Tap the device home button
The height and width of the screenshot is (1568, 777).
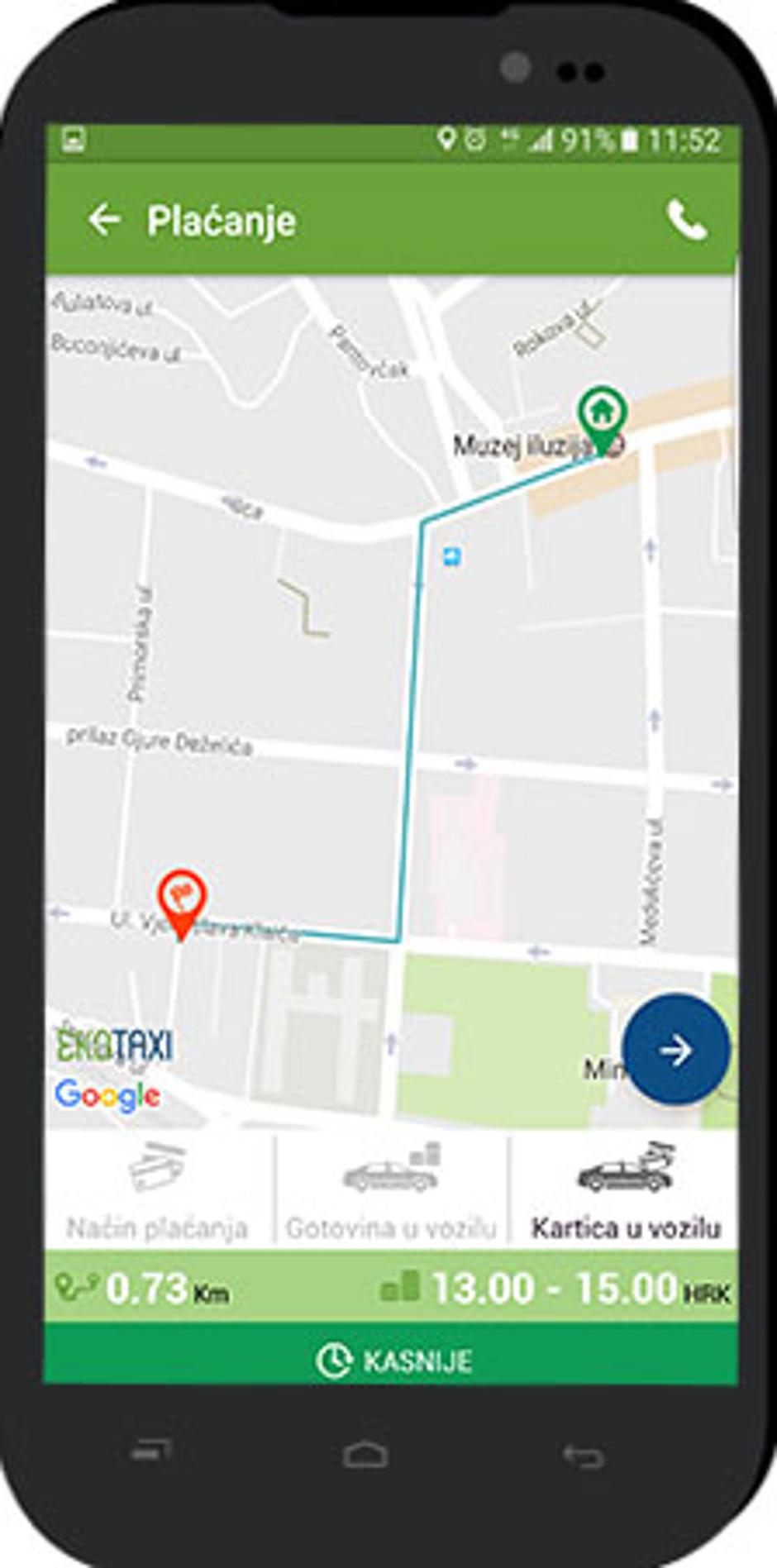pos(365,1456)
